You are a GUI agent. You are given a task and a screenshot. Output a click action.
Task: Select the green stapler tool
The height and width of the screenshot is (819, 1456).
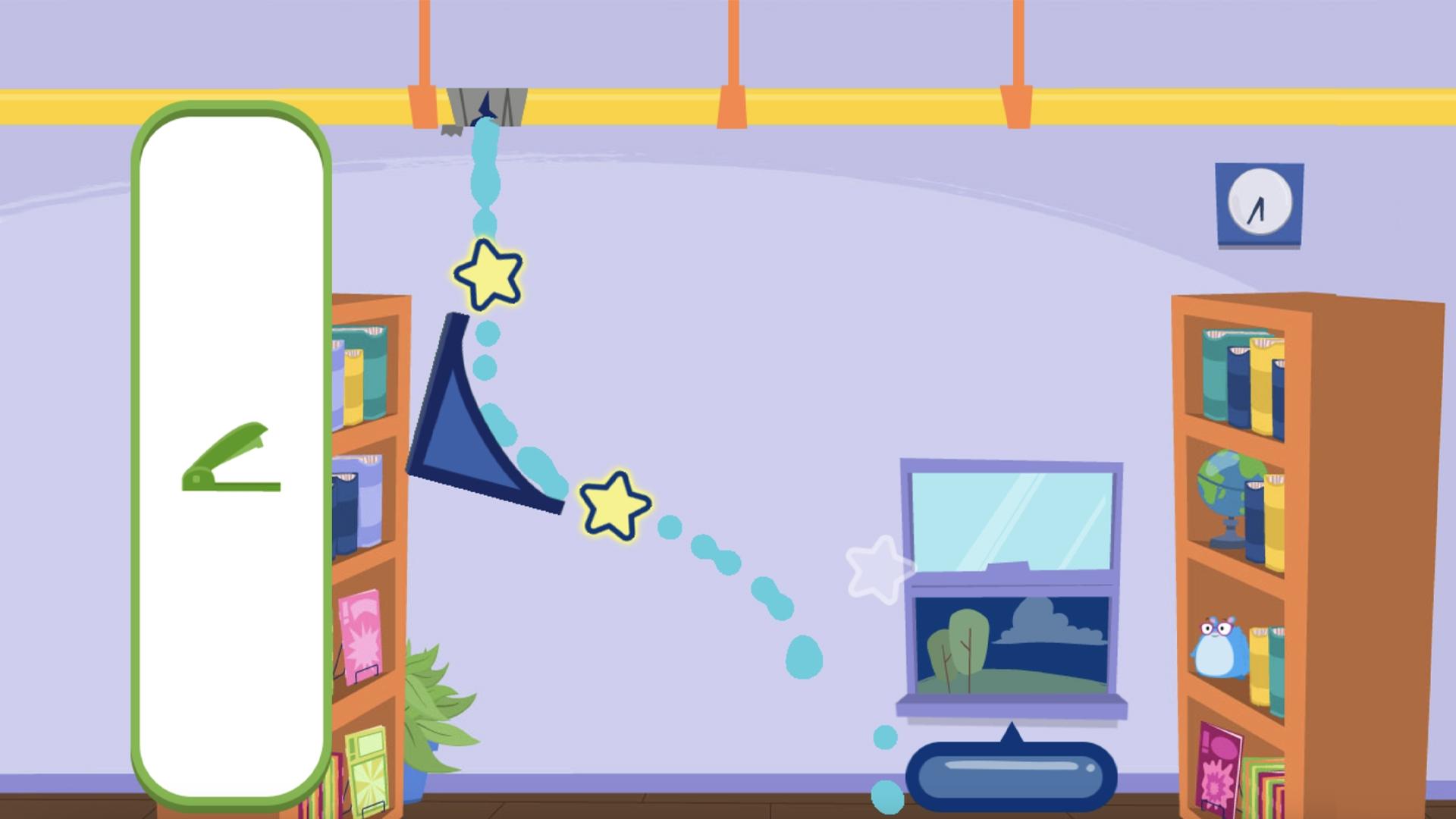coord(231,460)
